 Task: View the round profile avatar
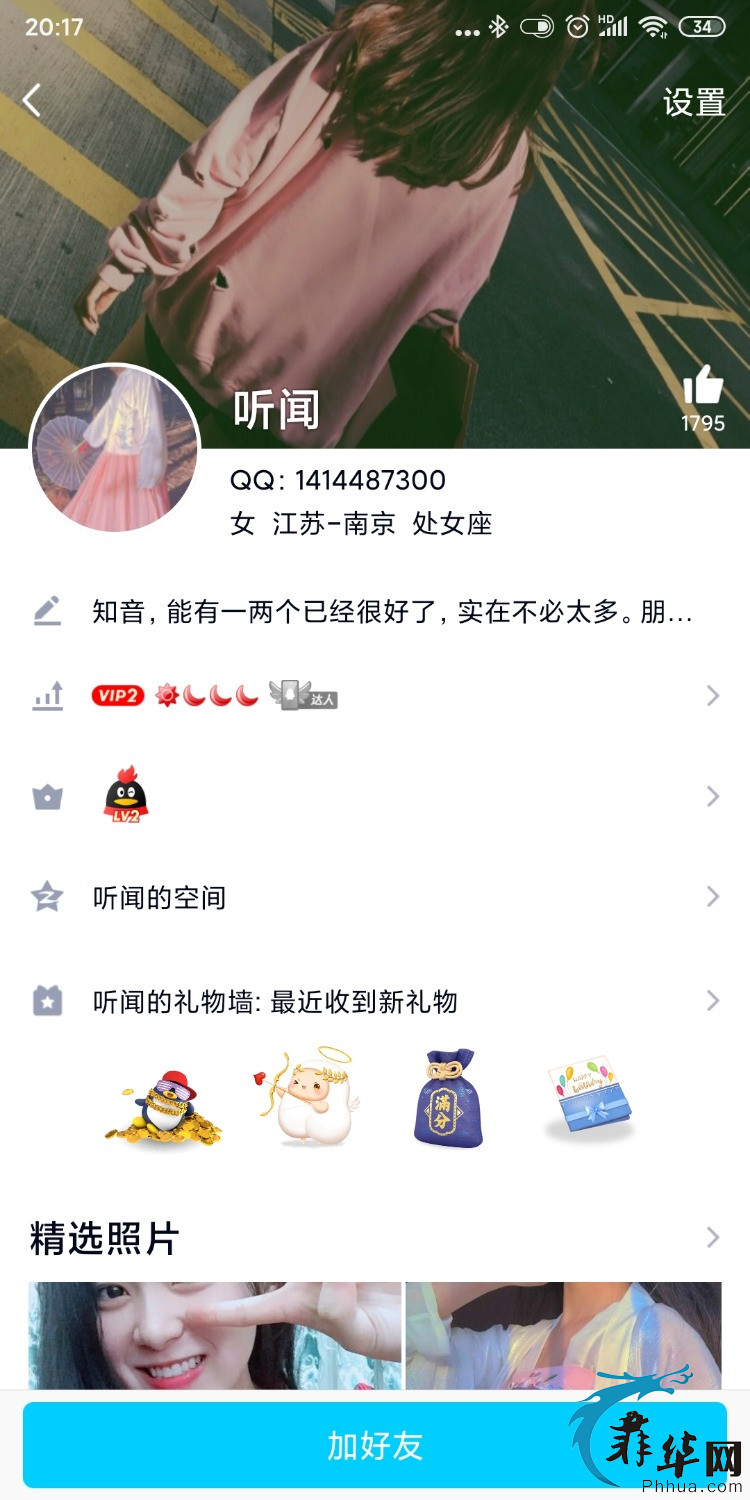point(115,448)
